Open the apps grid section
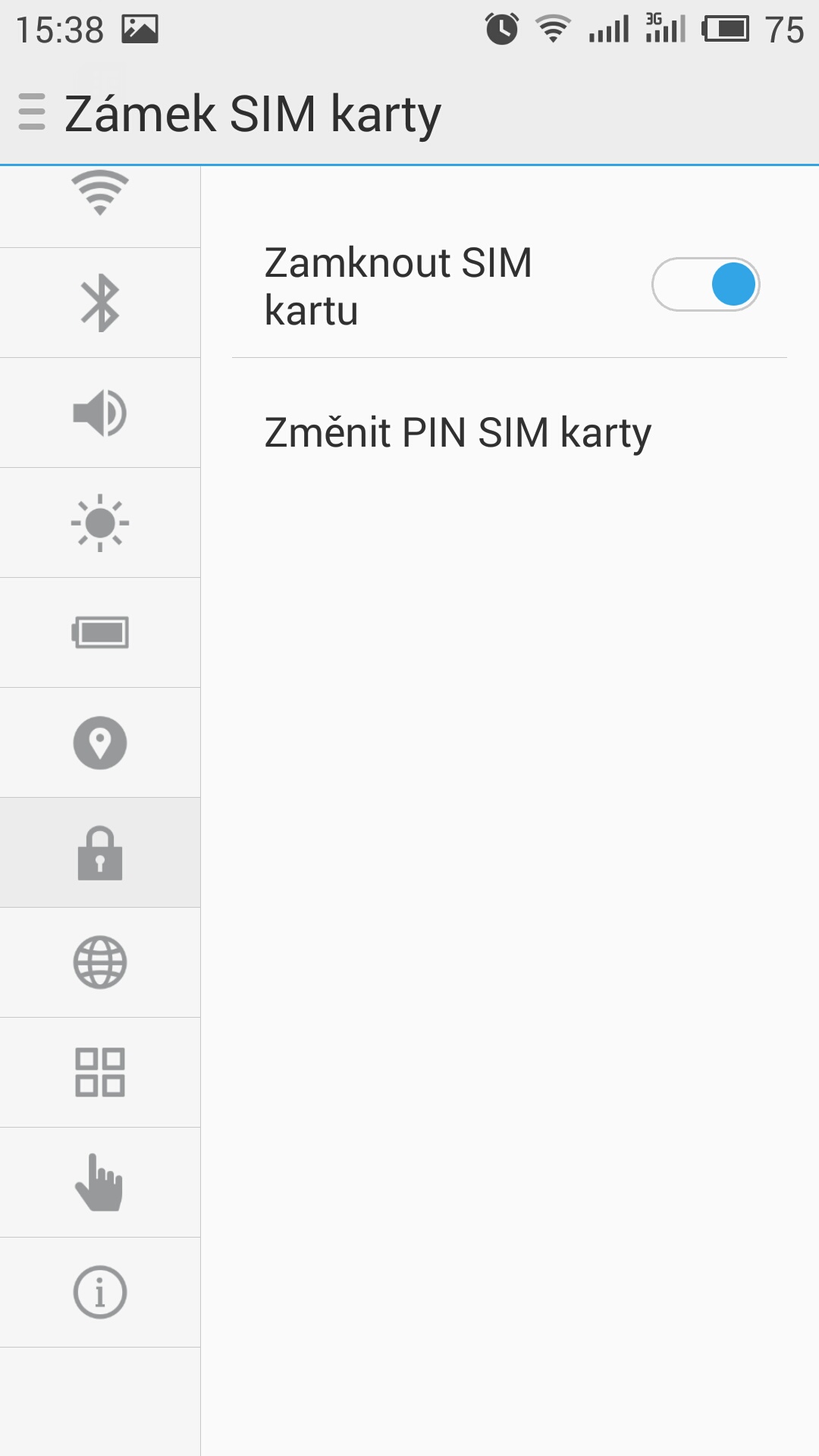The image size is (819, 1456). pyautogui.click(x=100, y=1072)
